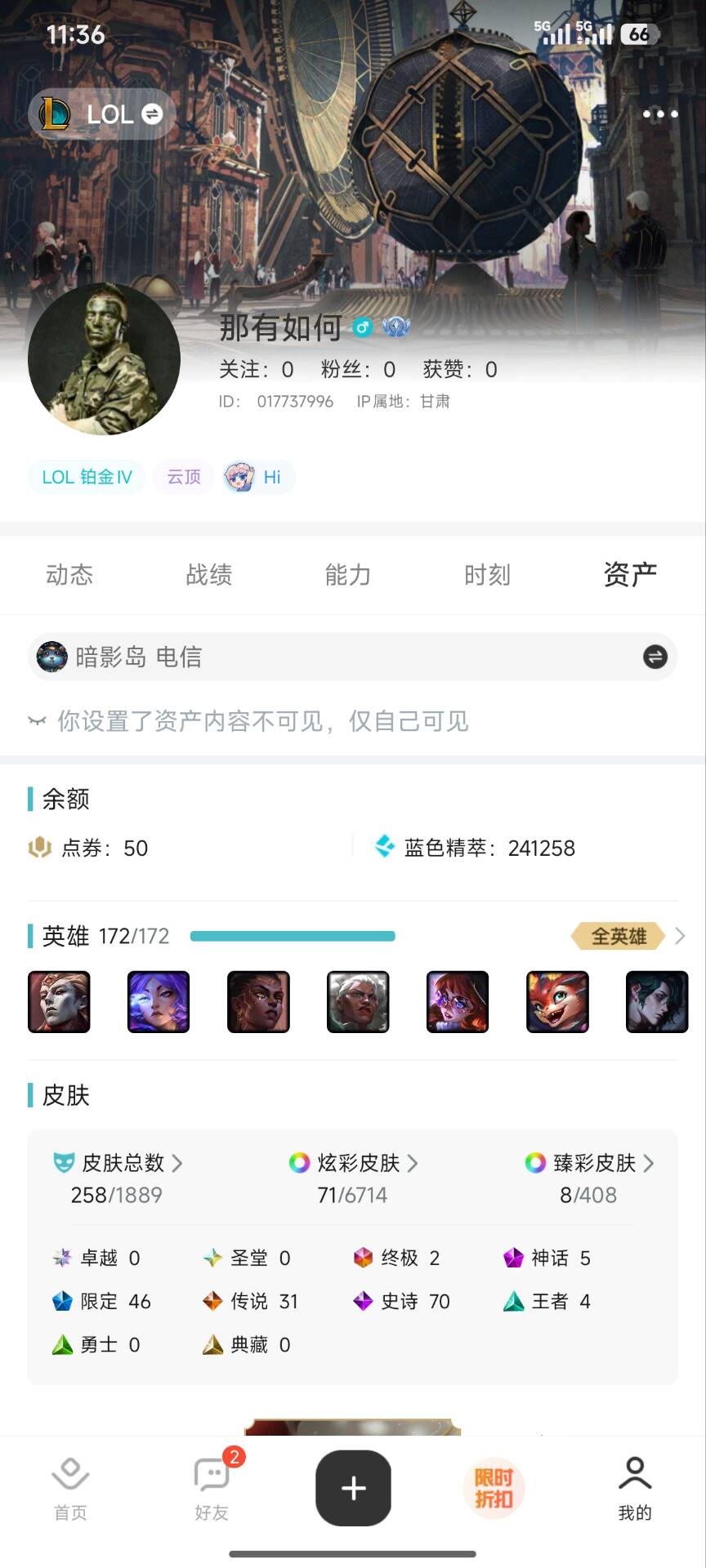Tap the Hi greeting chip

[x=258, y=477]
